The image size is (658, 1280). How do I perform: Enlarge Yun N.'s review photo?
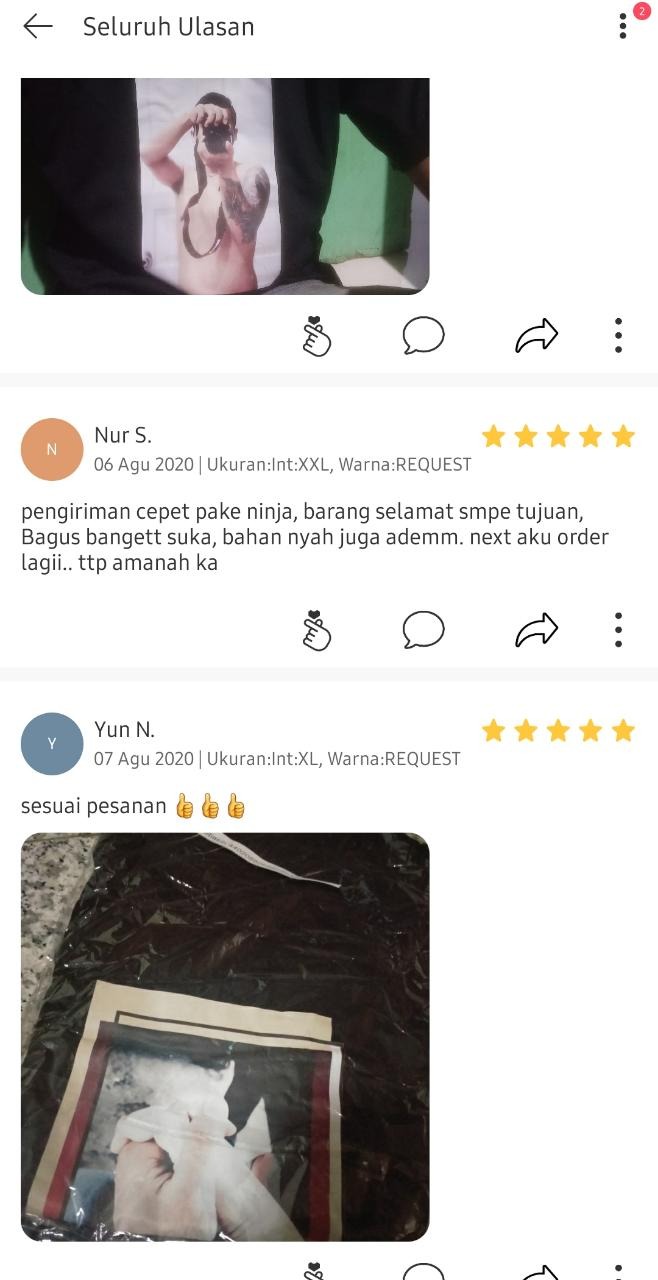point(225,1036)
